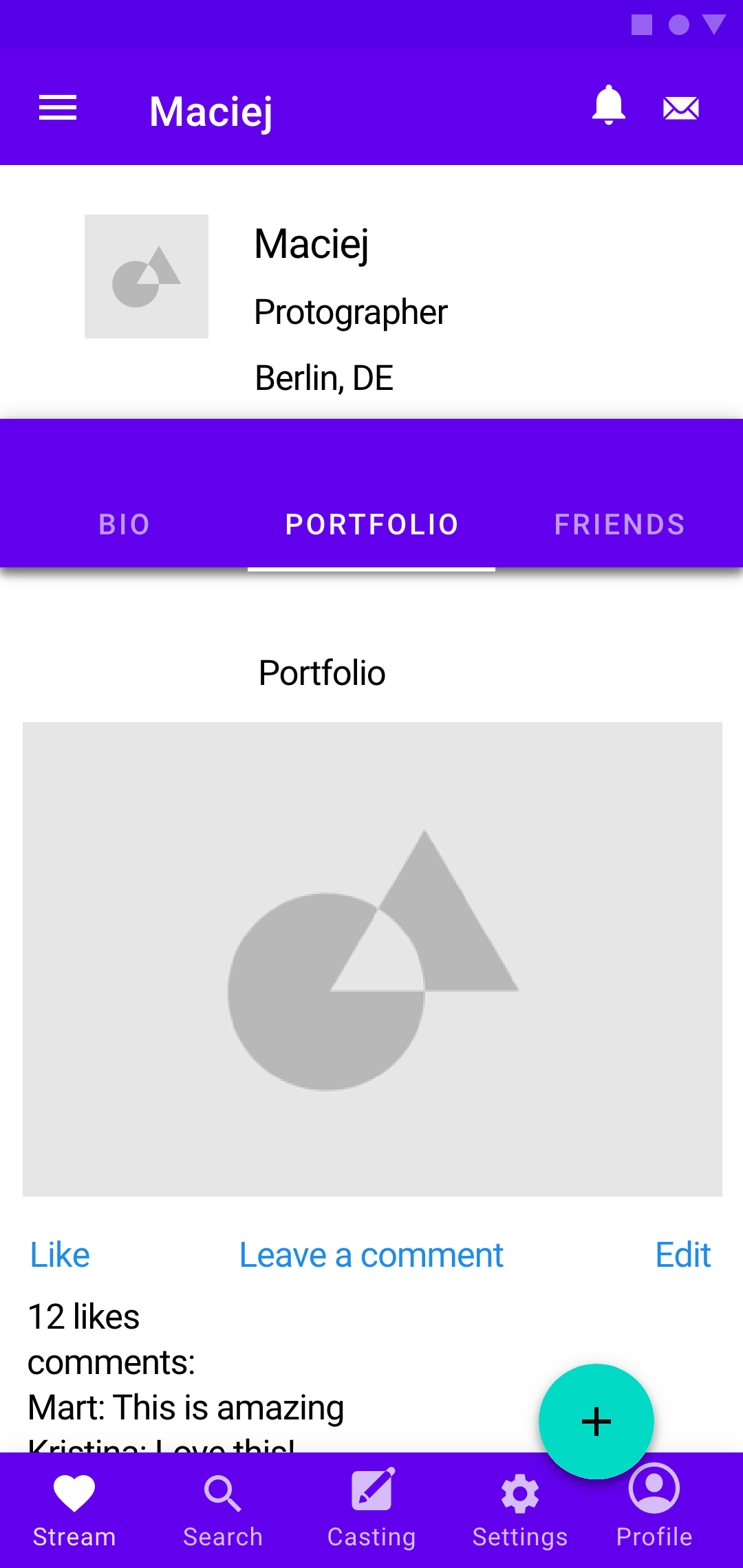Tap Maciej's profile avatar picture

pyautogui.click(x=147, y=276)
